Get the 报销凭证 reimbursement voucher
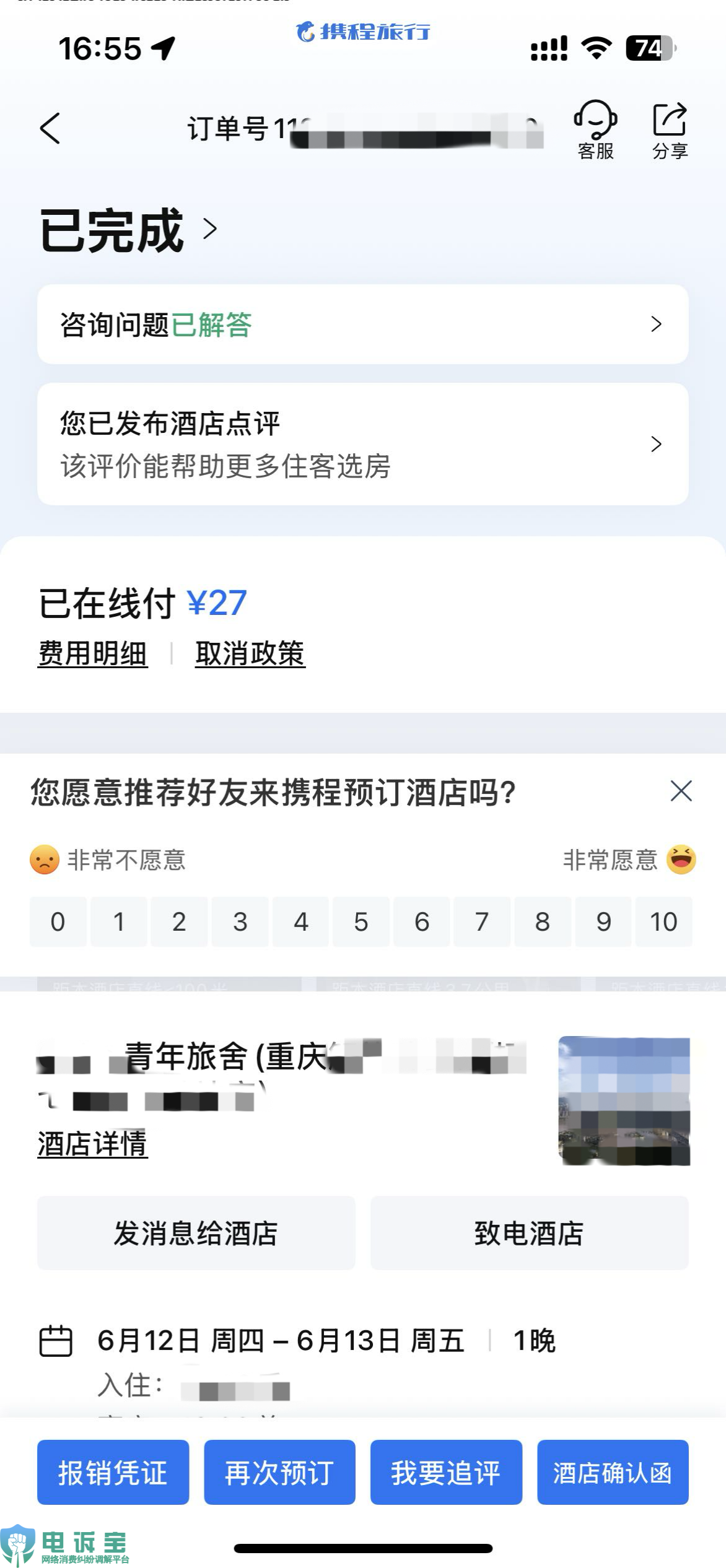This screenshot has width=726, height=1568. click(113, 1472)
